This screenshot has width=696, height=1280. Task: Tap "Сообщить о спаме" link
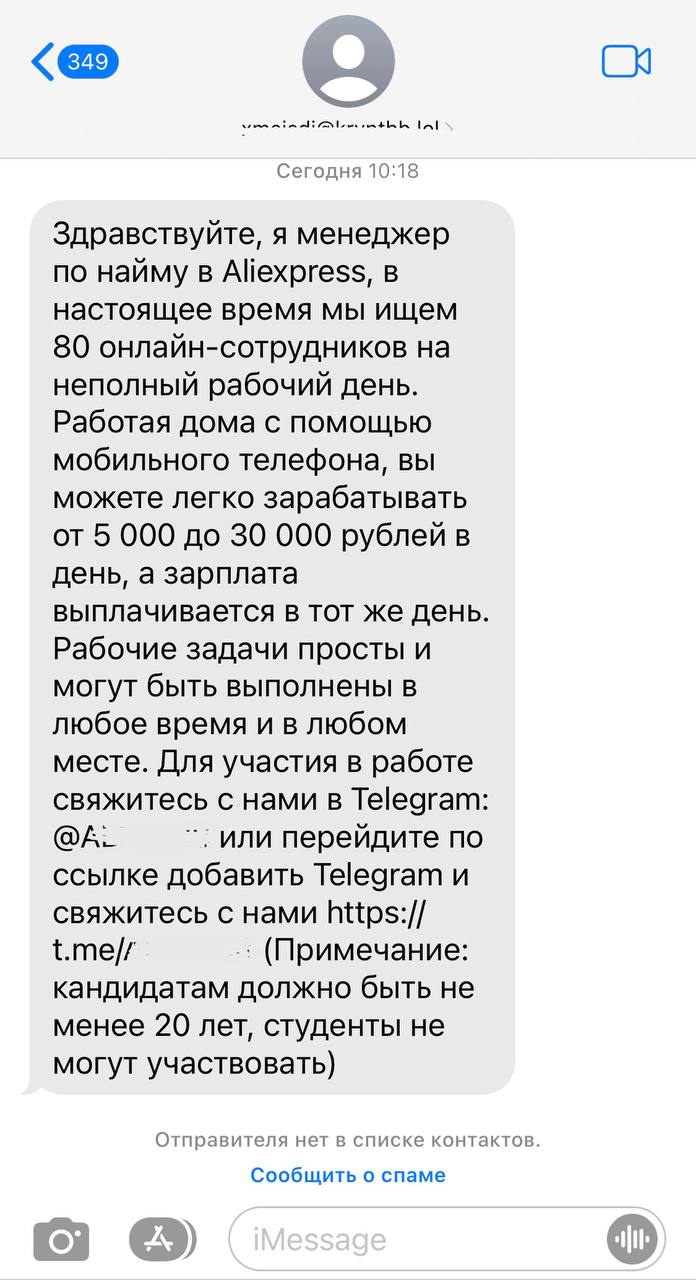(348, 1175)
